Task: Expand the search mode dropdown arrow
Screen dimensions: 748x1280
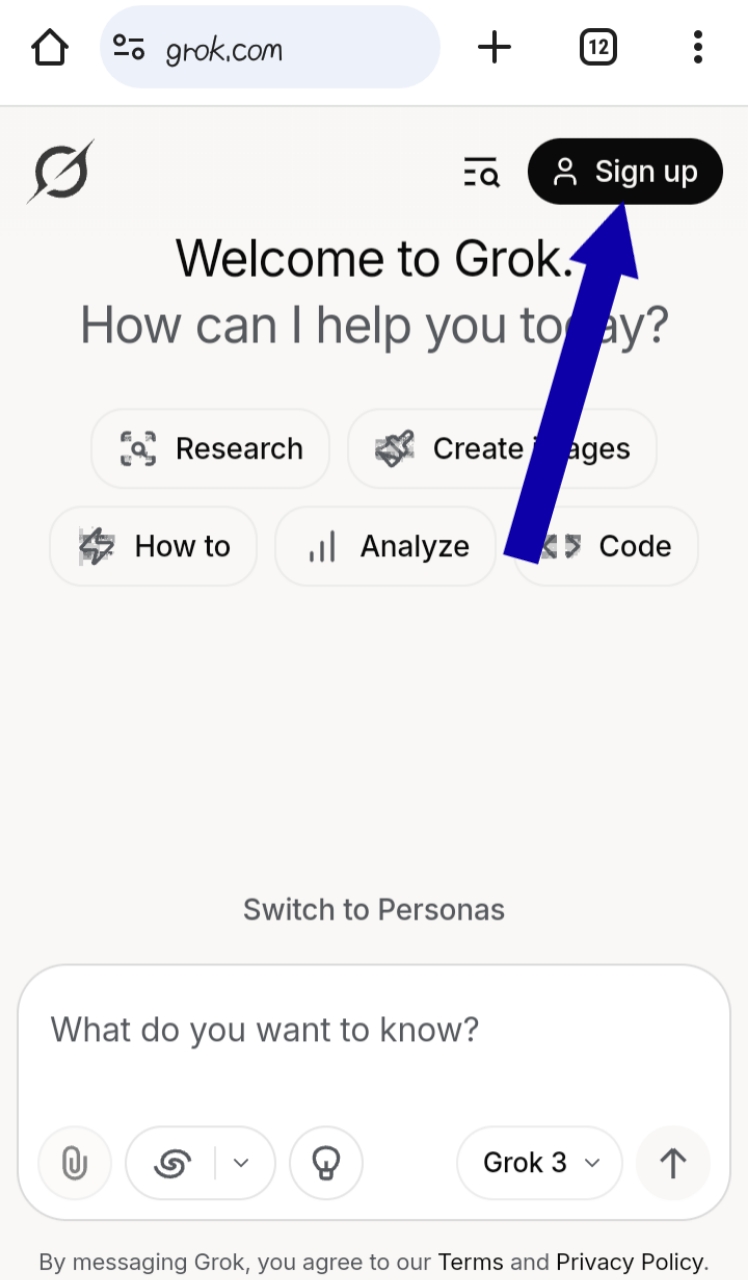Action: (241, 1163)
